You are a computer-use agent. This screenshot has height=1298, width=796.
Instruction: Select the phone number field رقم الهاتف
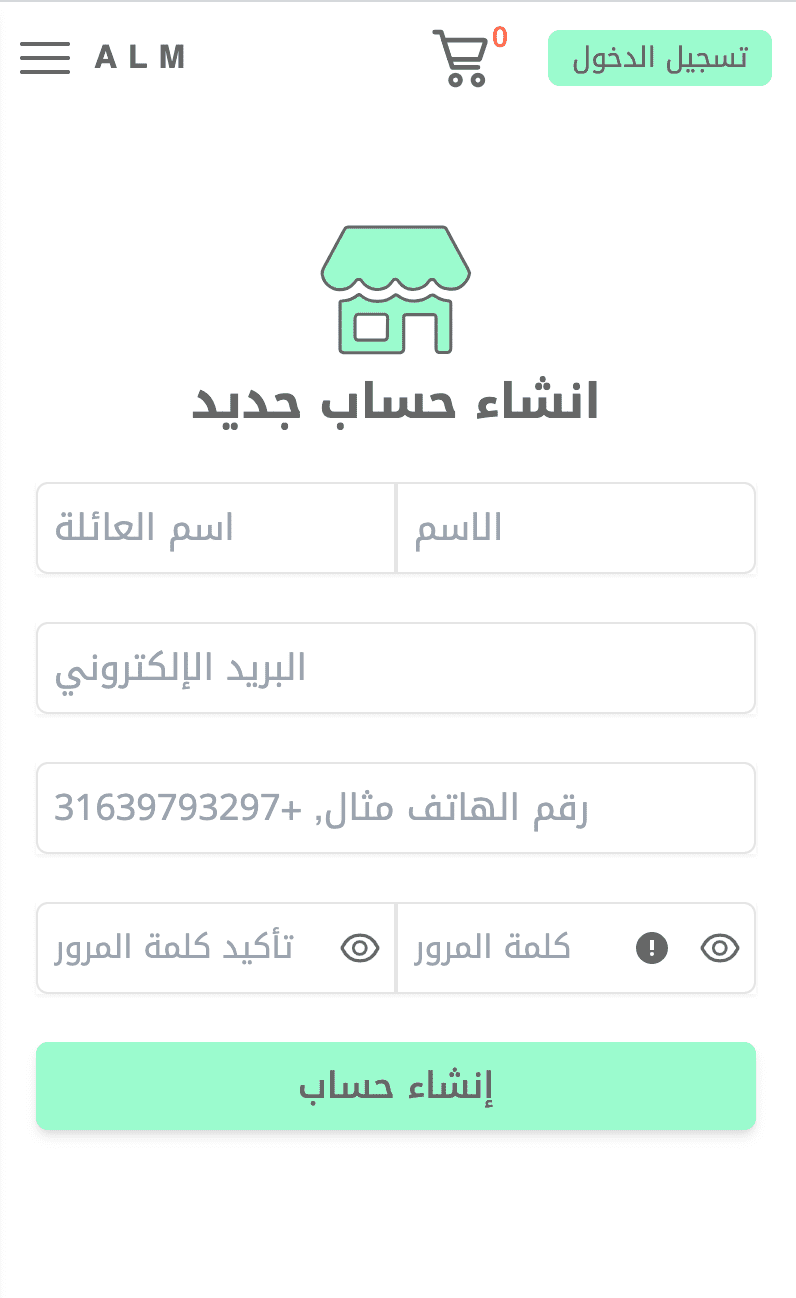click(396, 808)
